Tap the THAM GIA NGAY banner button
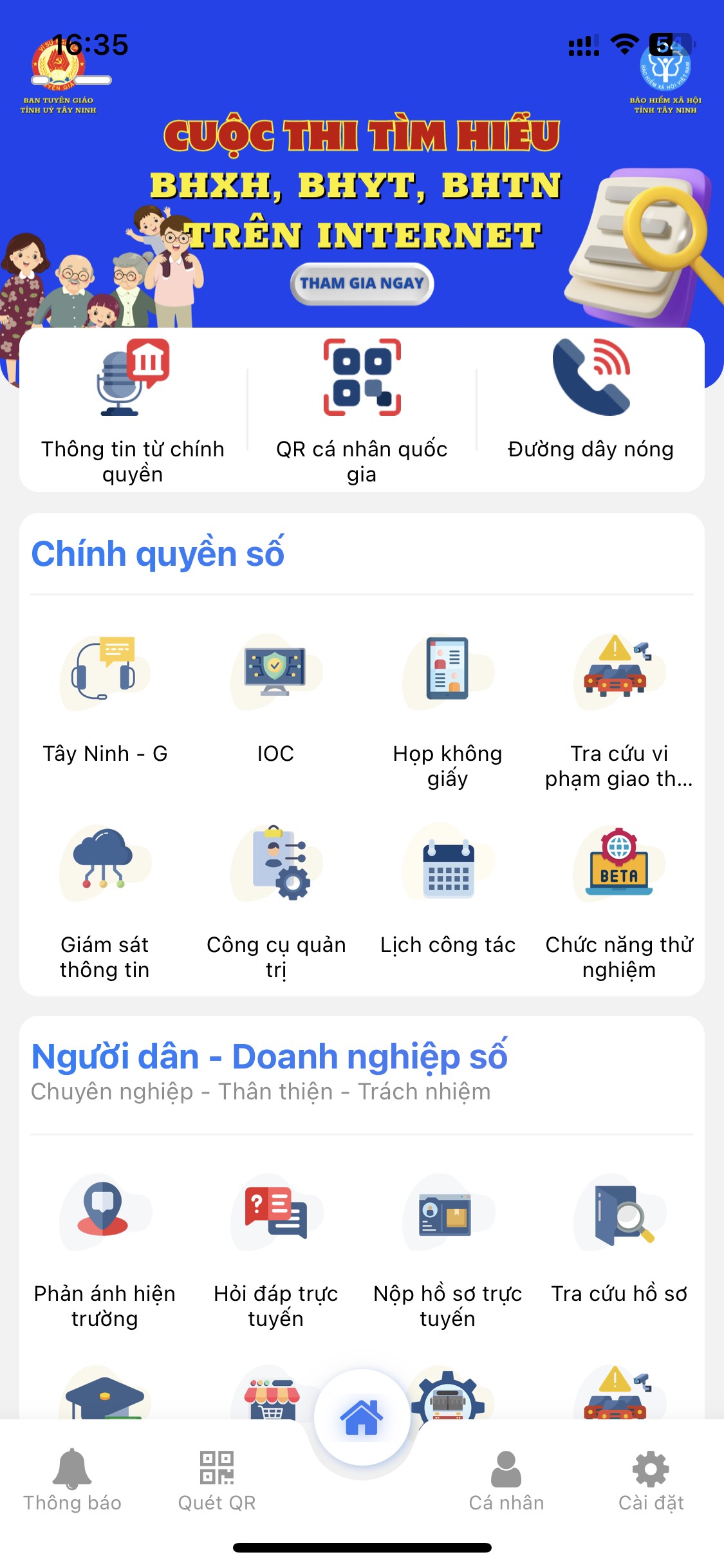The image size is (724, 1568). (x=362, y=284)
